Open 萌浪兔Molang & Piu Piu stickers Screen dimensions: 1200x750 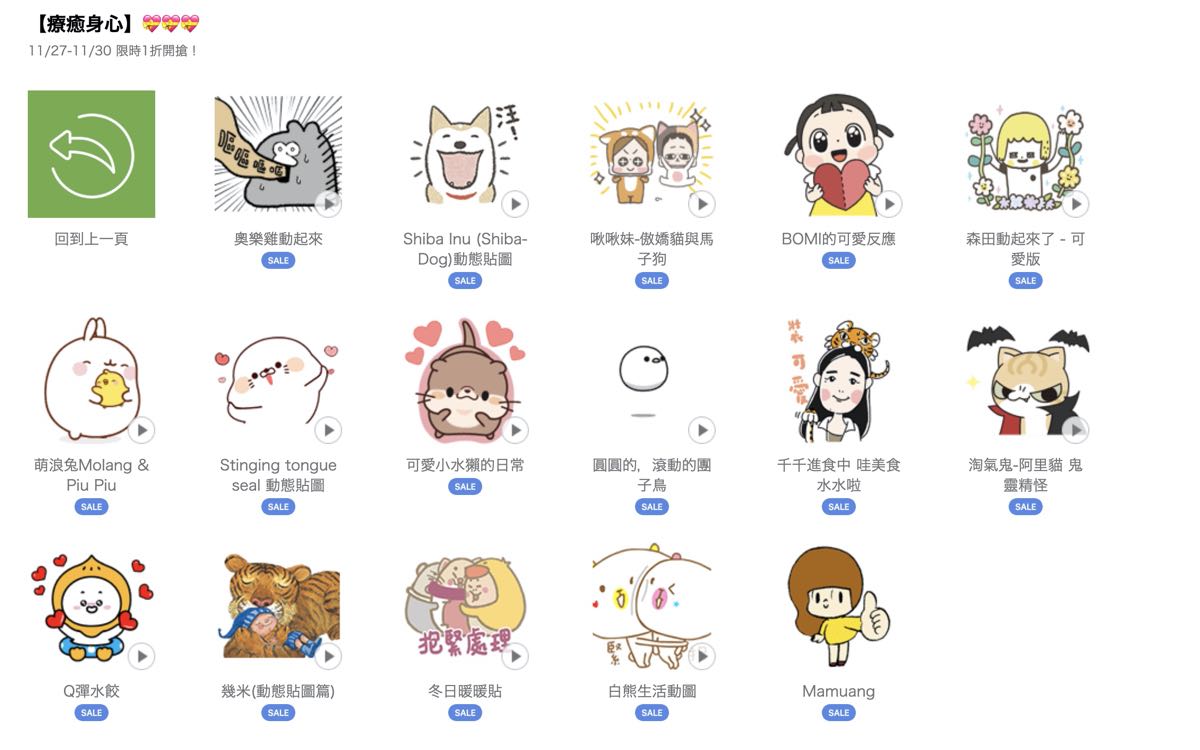pyautogui.click(x=91, y=380)
